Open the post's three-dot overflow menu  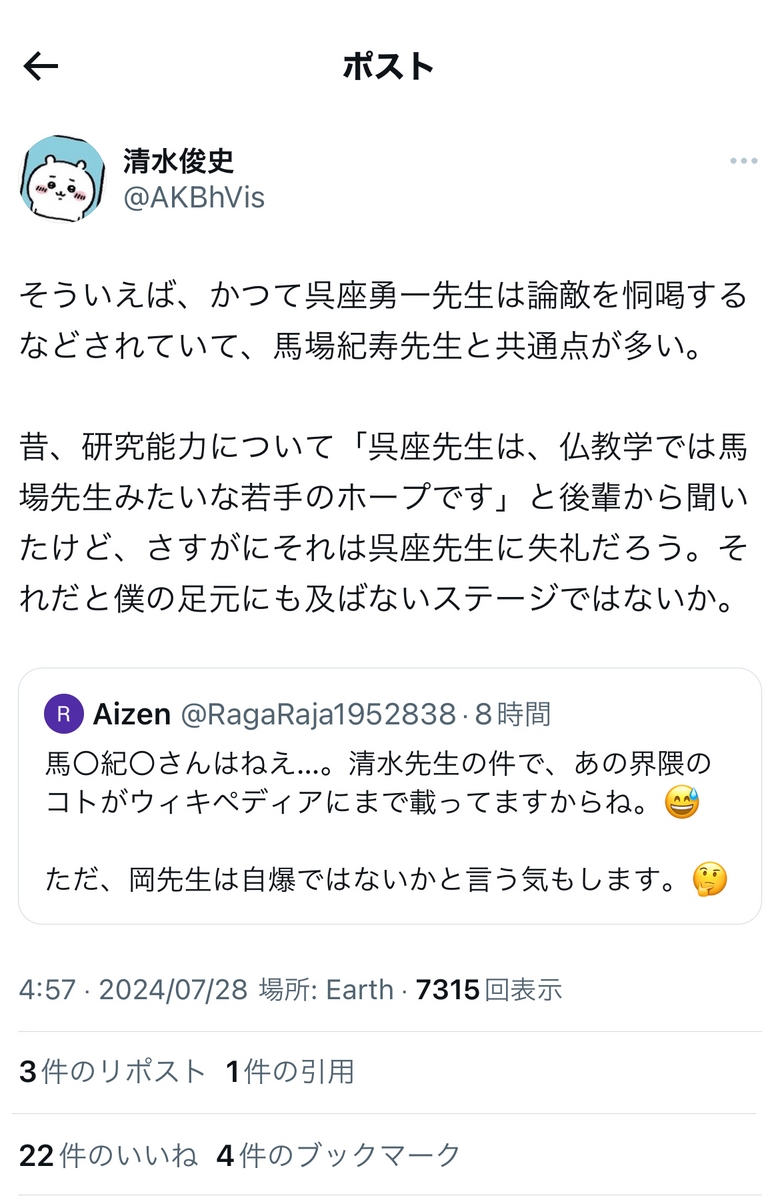743,161
